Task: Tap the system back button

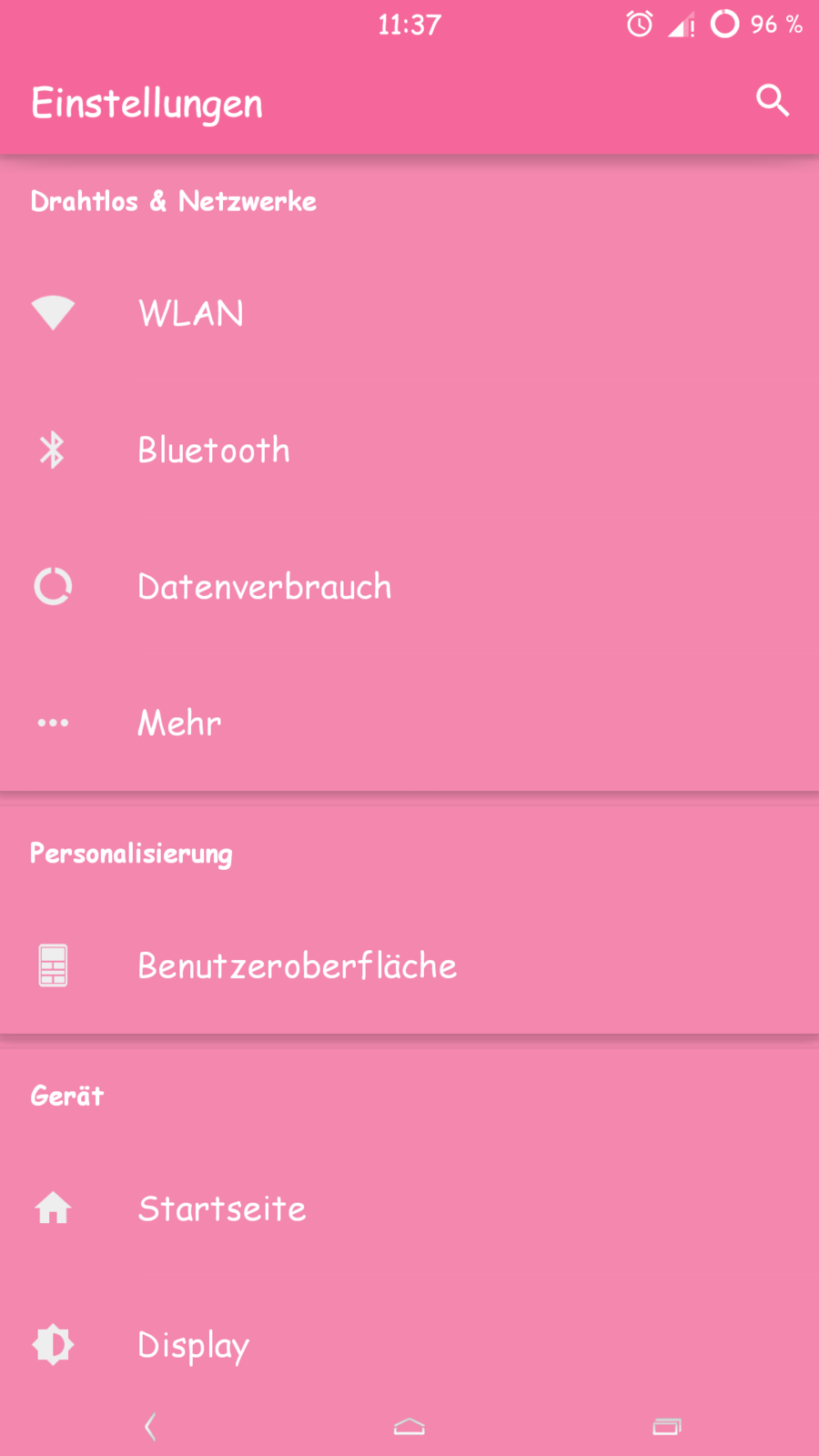Action: (x=151, y=1426)
